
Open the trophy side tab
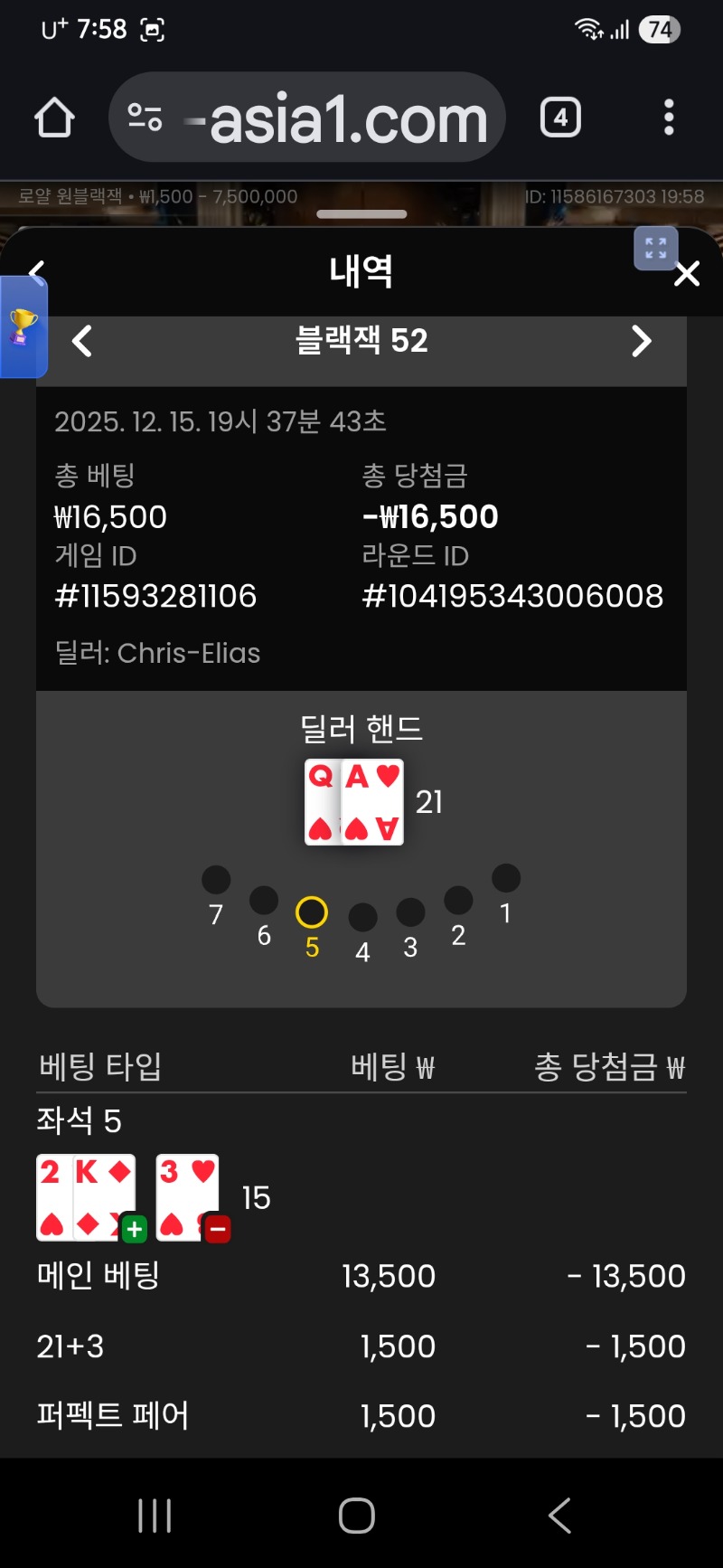(x=23, y=327)
